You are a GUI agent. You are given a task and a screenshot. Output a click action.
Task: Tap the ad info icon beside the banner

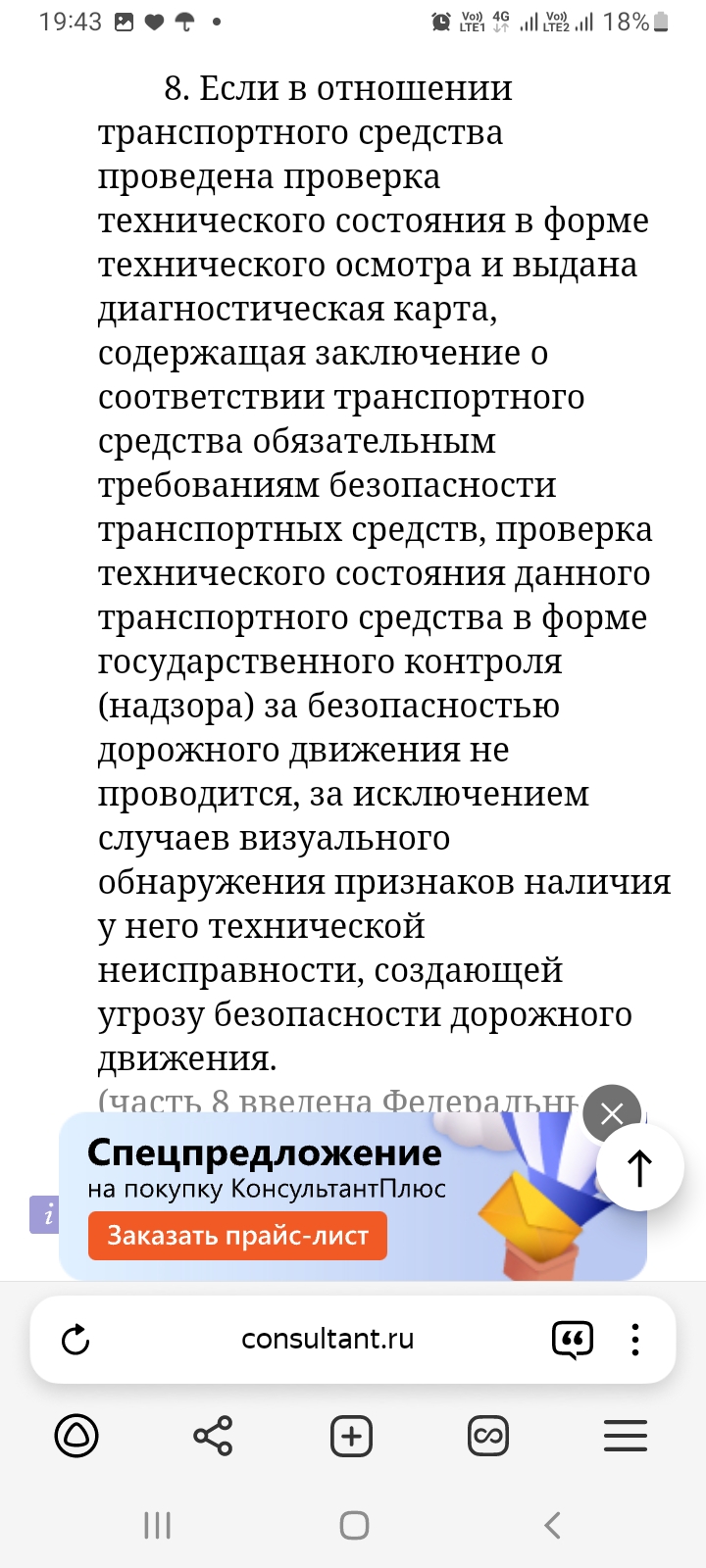coord(45,1215)
